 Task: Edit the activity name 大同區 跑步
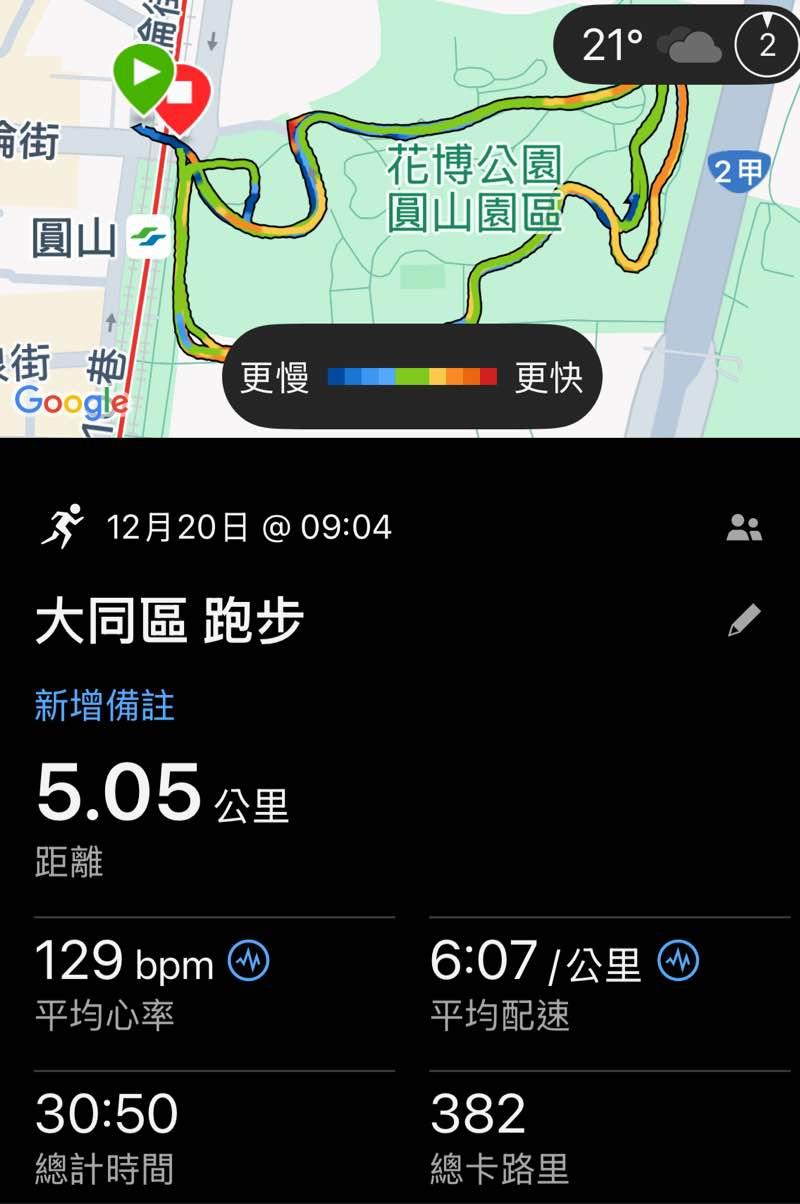744,622
